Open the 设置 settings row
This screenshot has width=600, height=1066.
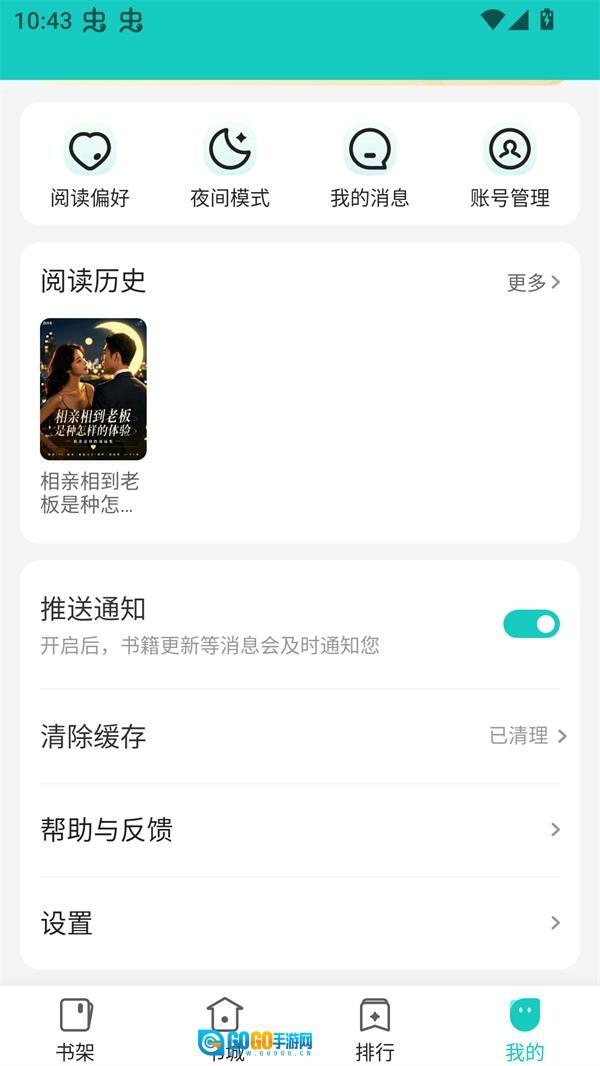coord(300,923)
